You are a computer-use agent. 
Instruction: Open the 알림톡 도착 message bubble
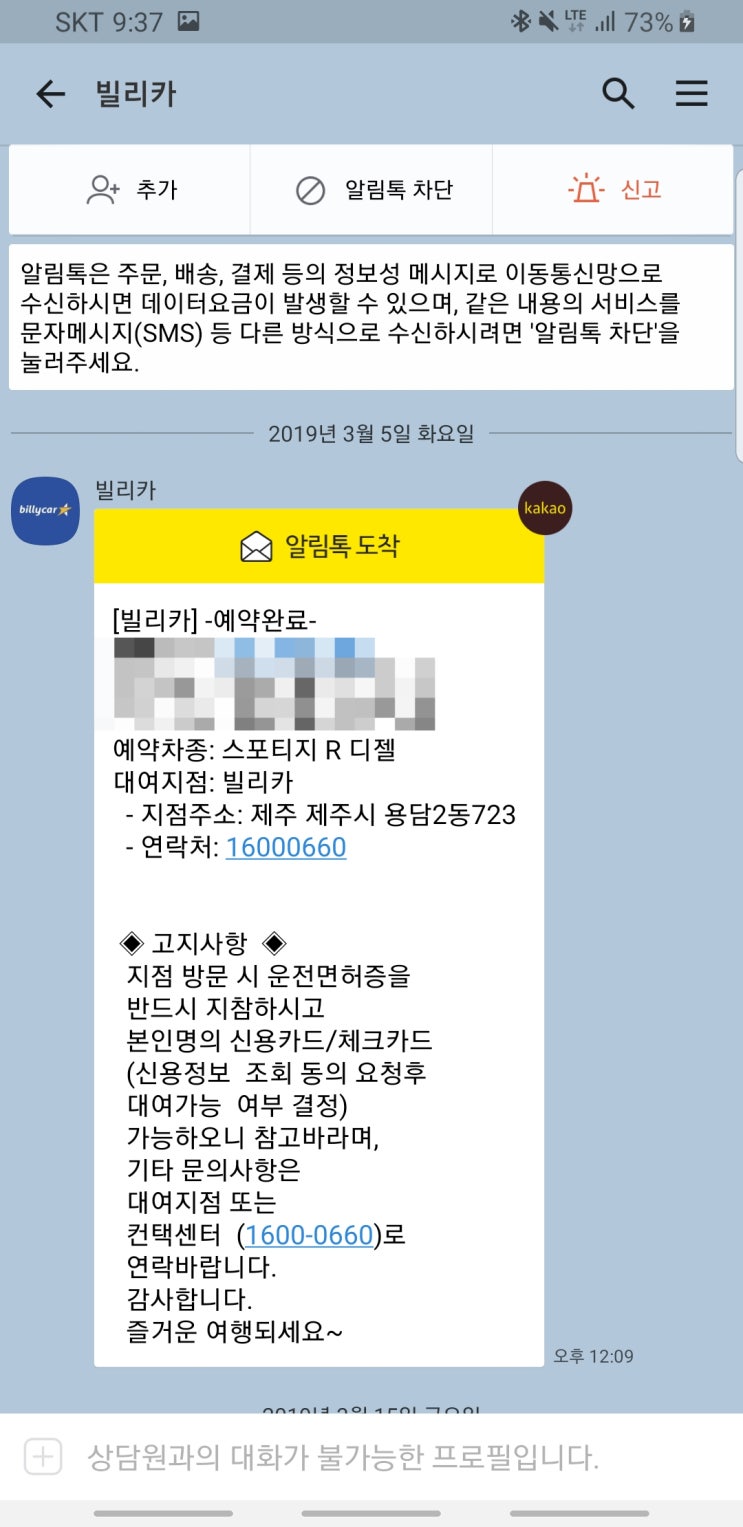pyautogui.click(x=319, y=938)
